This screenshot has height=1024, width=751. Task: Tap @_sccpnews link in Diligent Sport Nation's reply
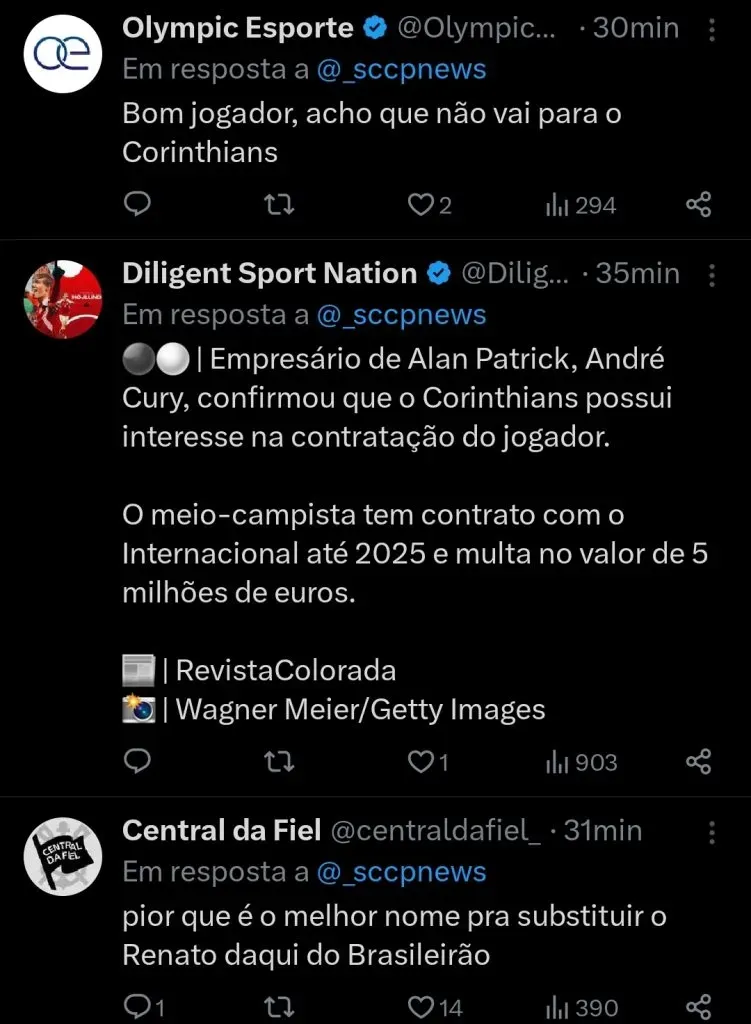coord(401,315)
